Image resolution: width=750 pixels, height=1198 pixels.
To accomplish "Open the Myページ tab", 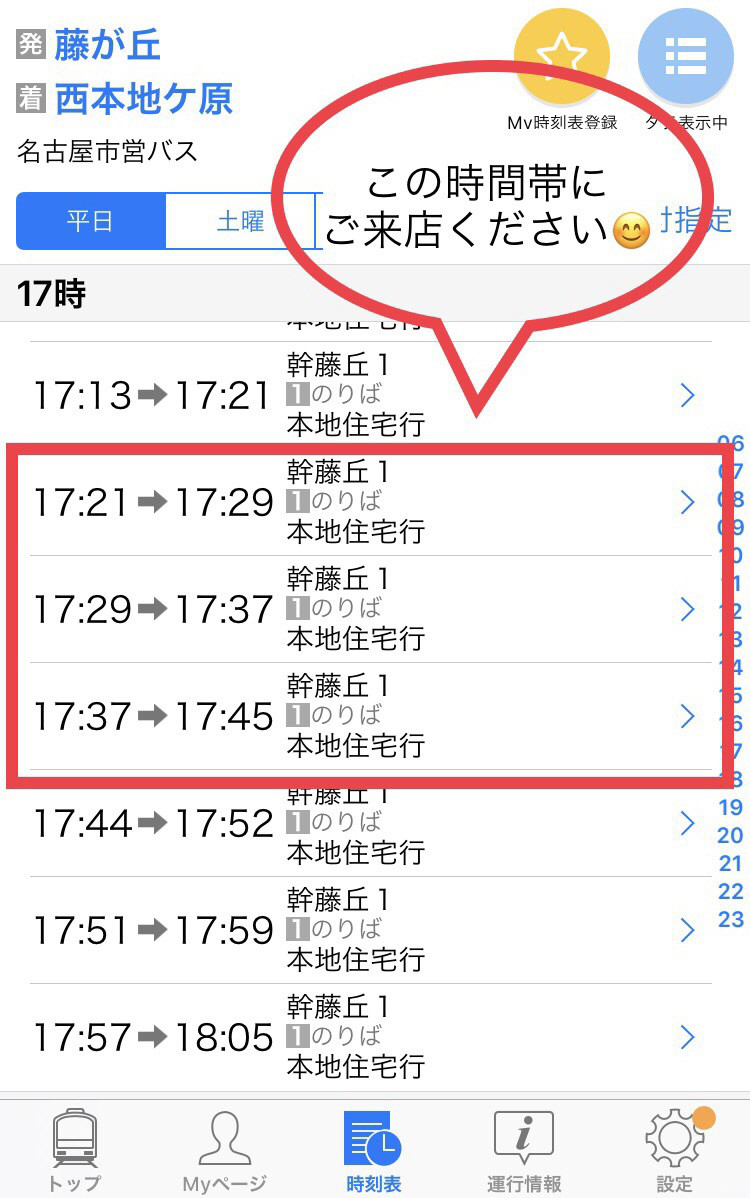I will [x=224, y=1150].
